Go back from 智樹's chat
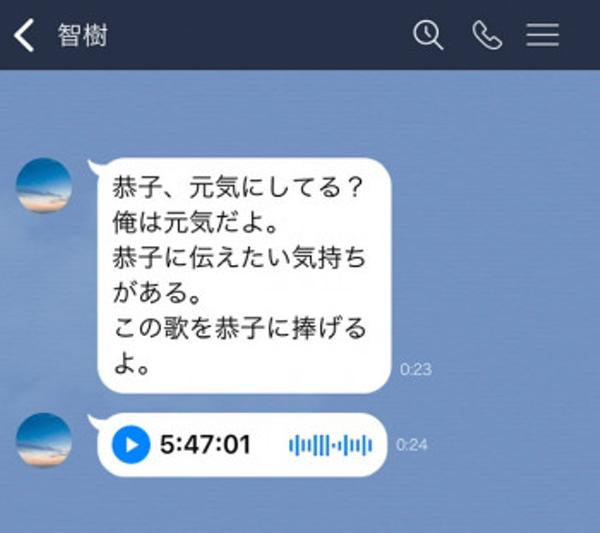Viewport: 600px width, 533px height. point(24,36)
